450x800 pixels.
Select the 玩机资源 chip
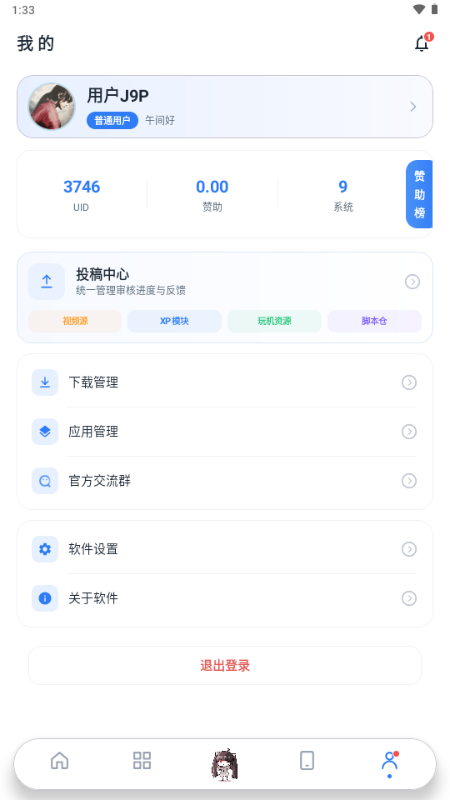click(x=274, y=321)
